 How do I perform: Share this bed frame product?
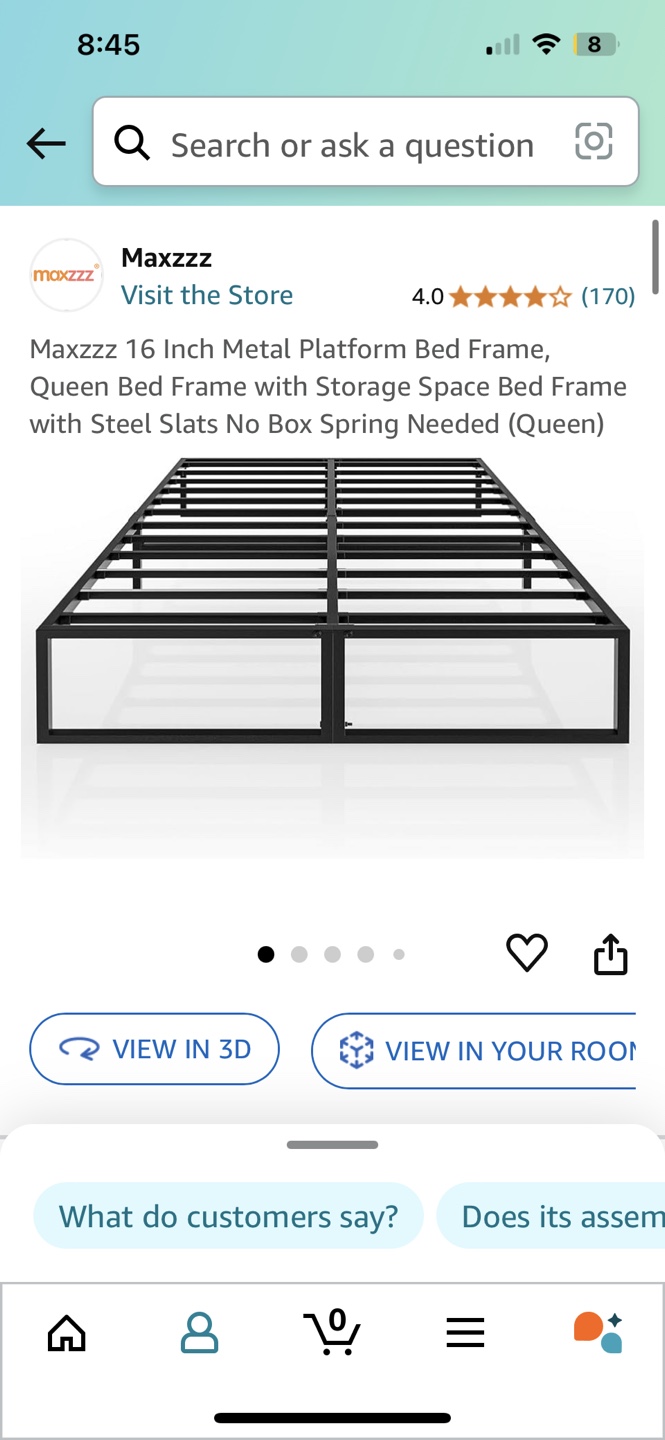point(610,954)
